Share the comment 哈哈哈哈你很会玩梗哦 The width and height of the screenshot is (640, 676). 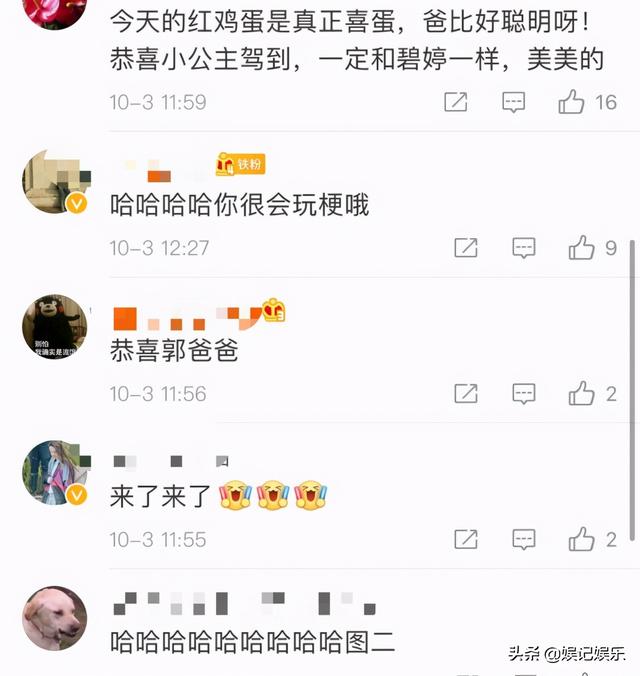pyautogui.click(x=466, y=248)
